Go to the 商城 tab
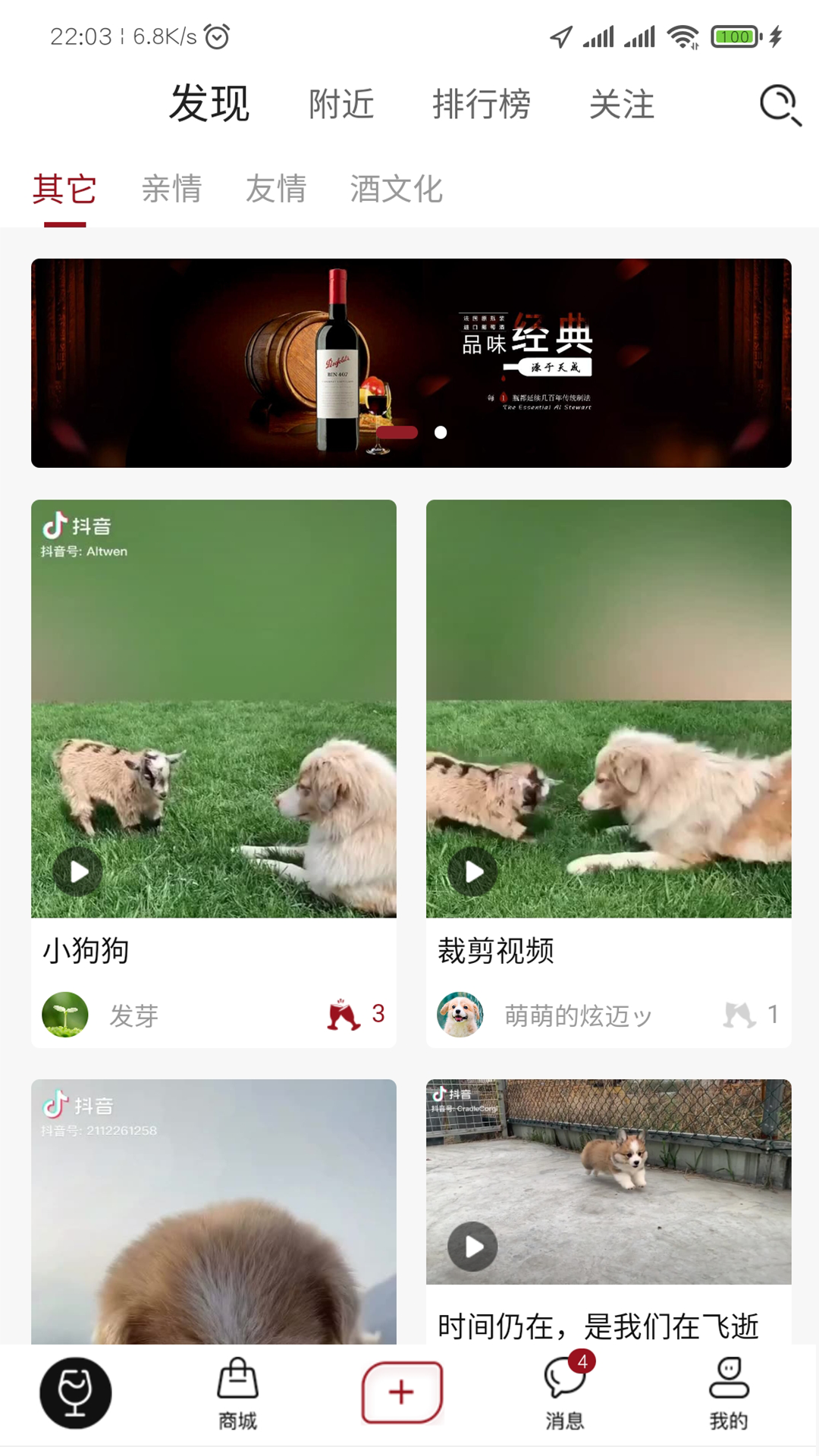Screen dimensions: 819x1456 pyautogui.click(x=237, y=1394)
